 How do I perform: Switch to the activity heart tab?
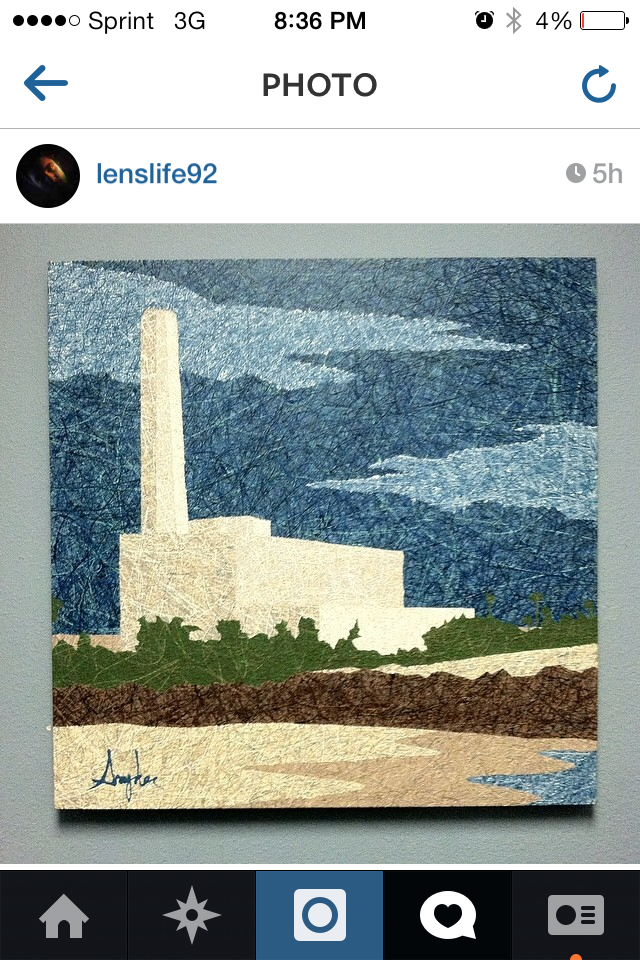coord(448,915)
